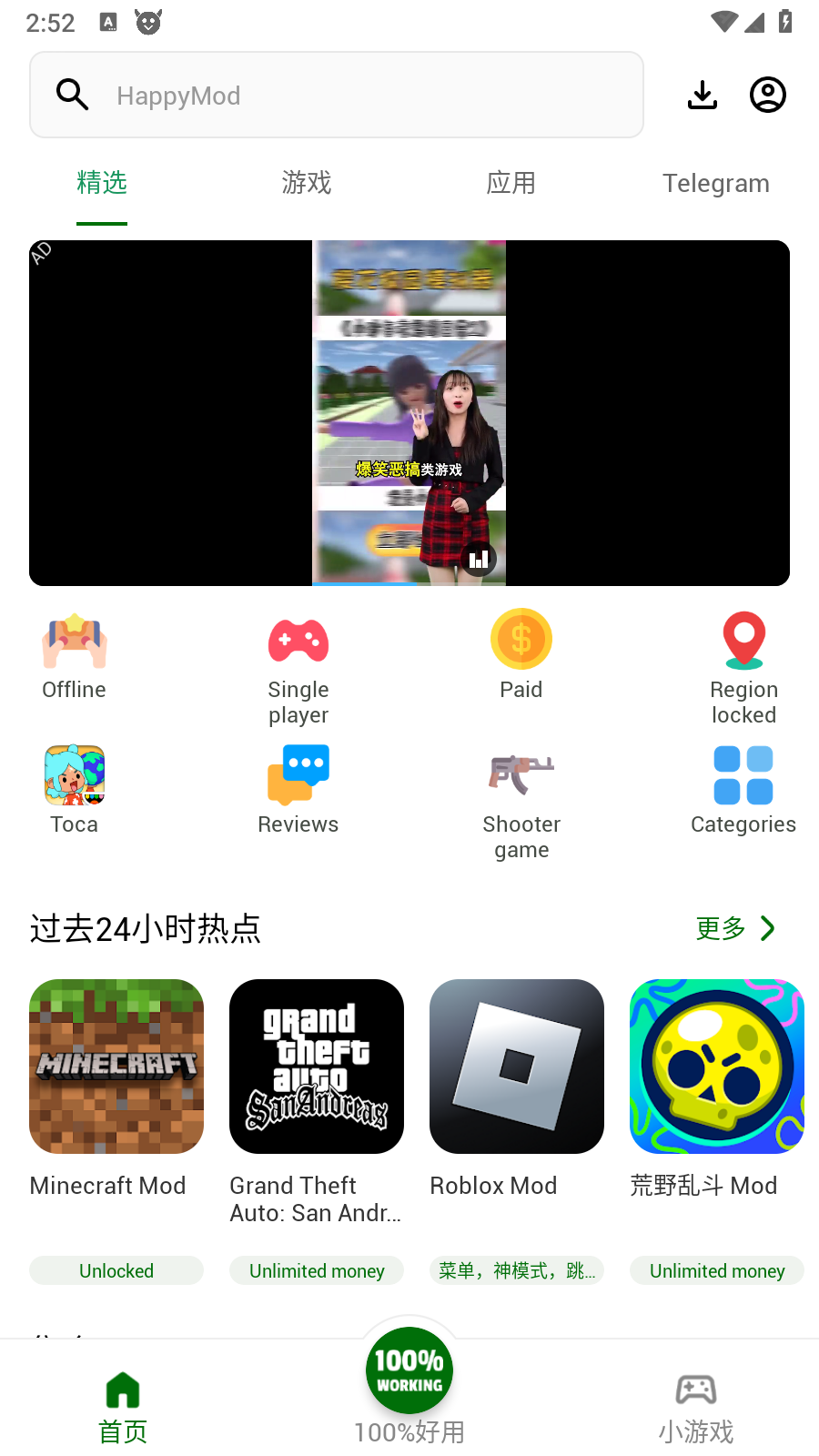819x1456 pixels.
Task: Open all Categories
Action: click(x=743, y=790)
